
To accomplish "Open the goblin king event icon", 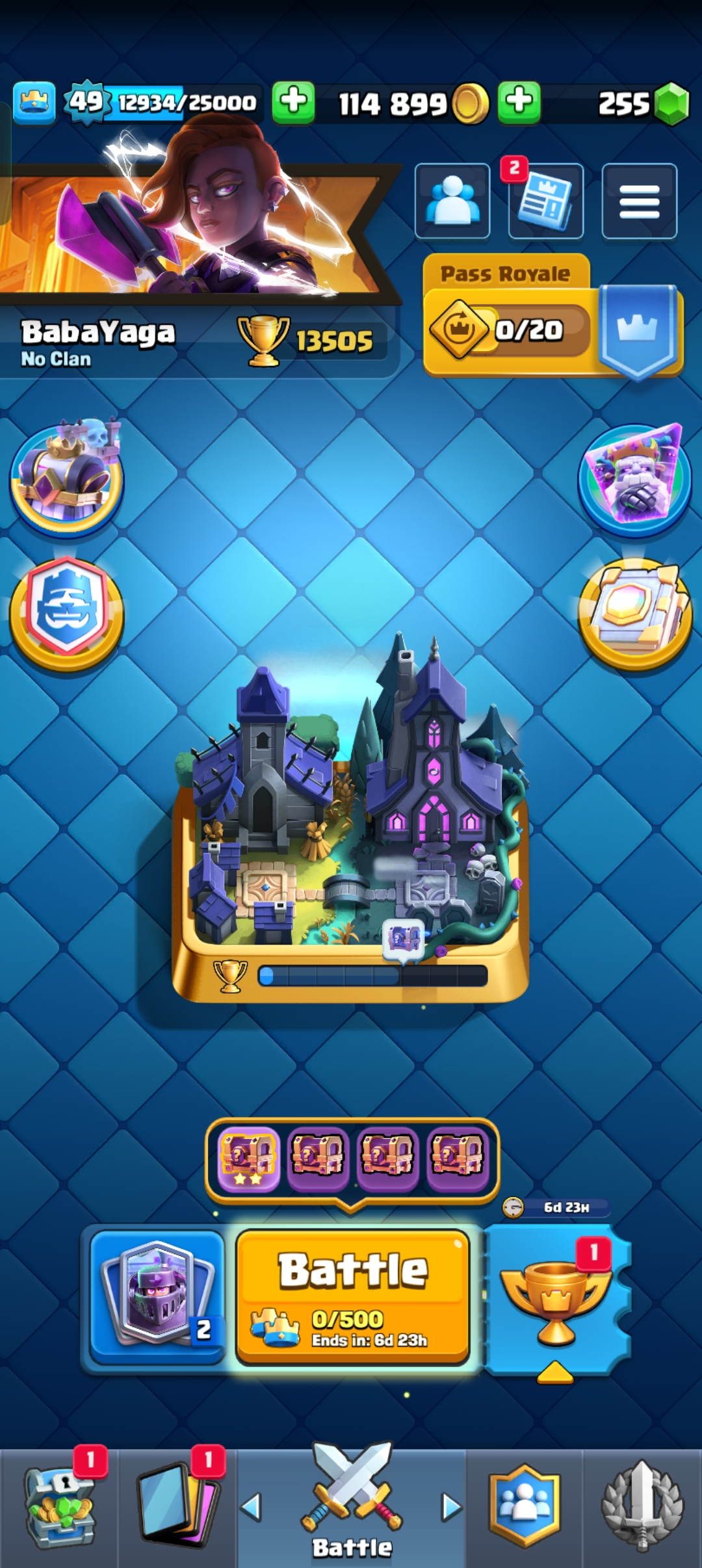I will 634,478.
